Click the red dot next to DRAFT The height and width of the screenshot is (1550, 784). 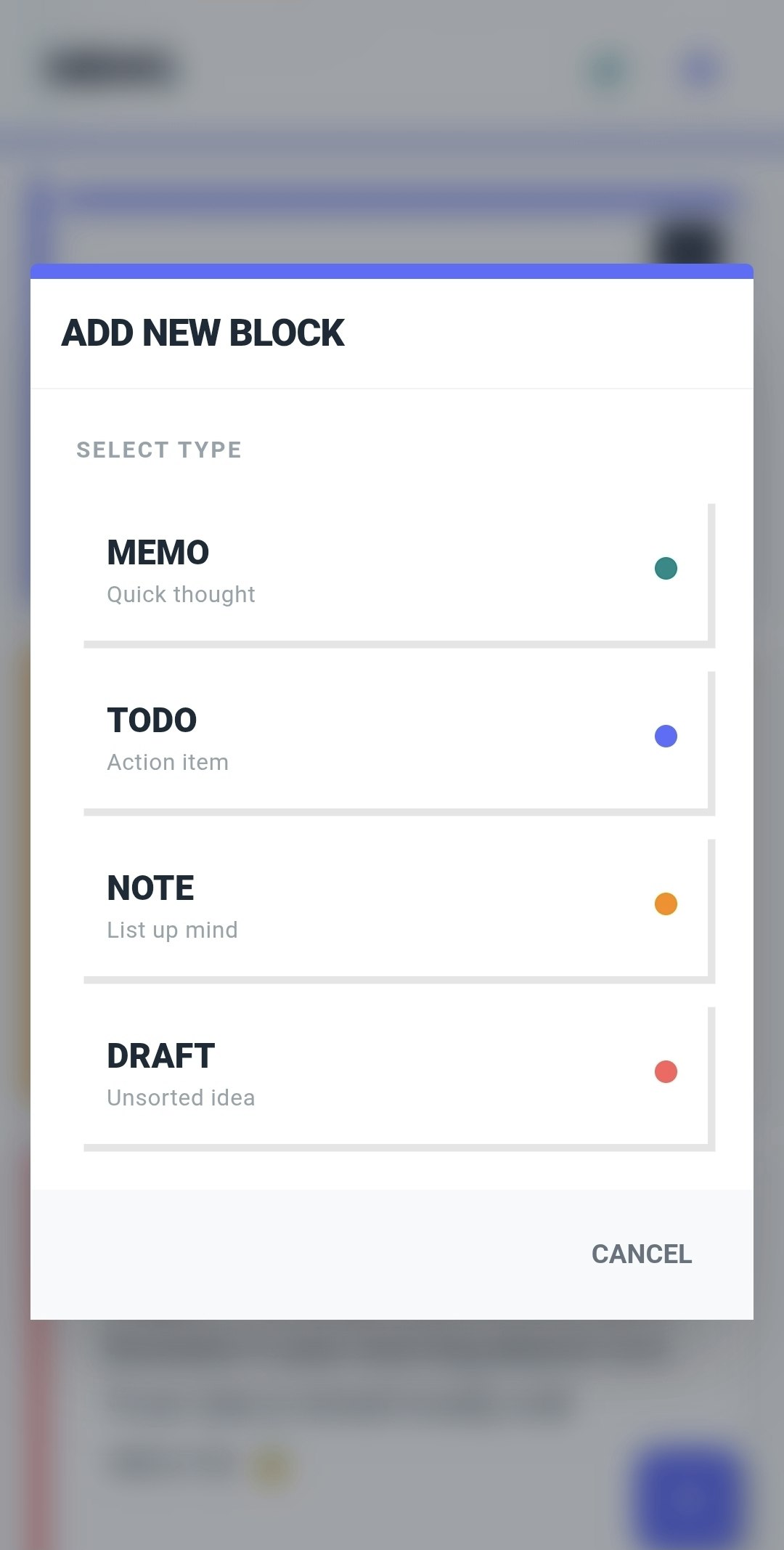pyautogui.click(x=665, y=1071)
